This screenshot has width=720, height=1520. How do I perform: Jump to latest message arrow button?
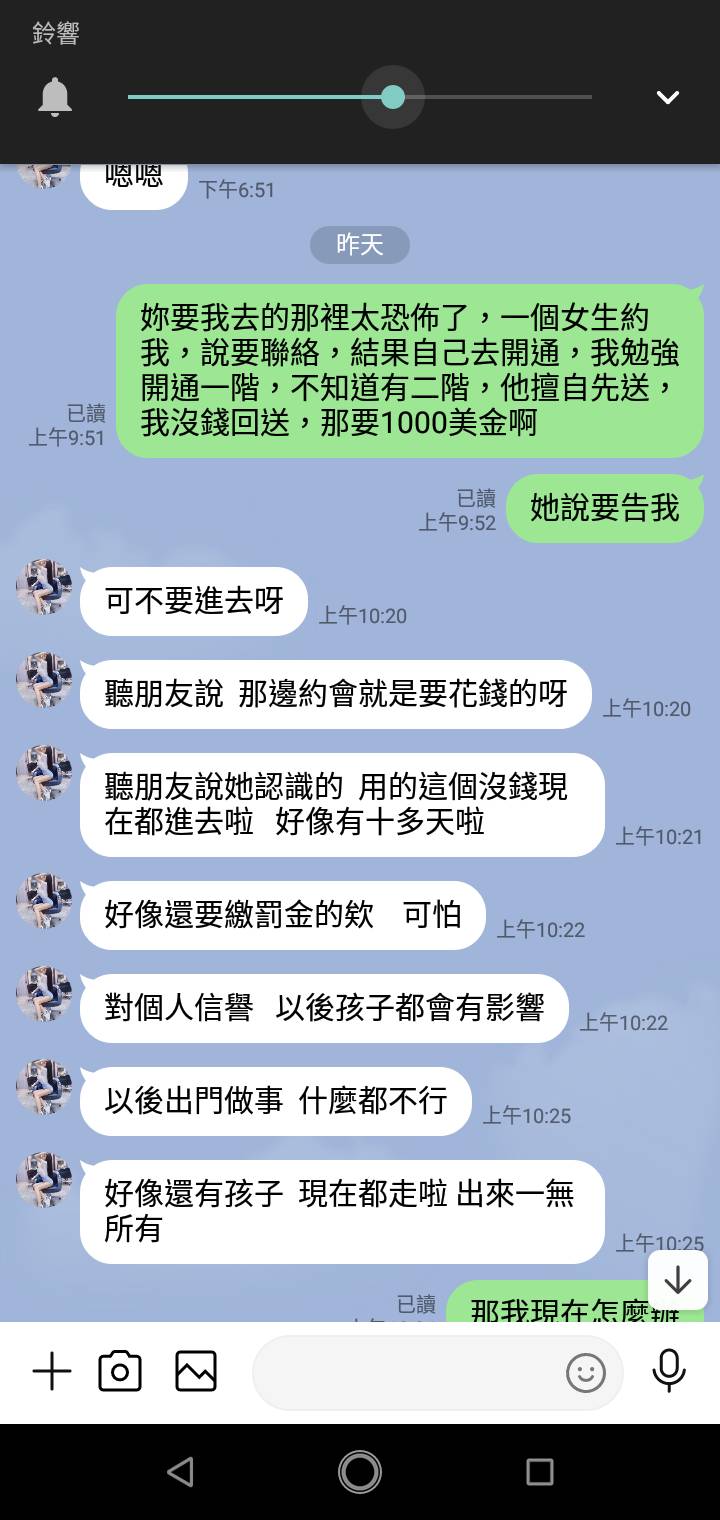tap(677, 1280)
